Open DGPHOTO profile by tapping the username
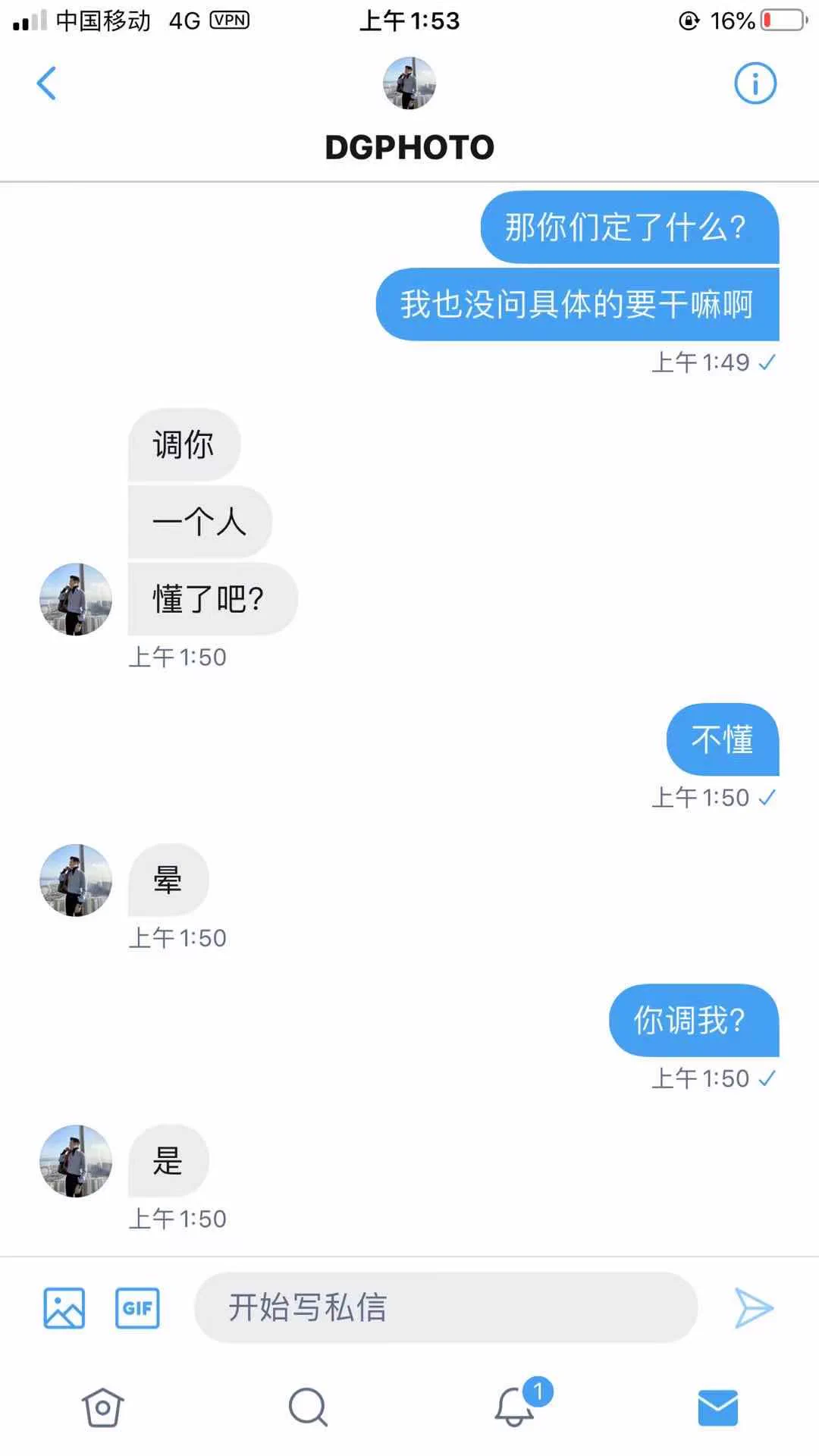 [x=409, y=146]
